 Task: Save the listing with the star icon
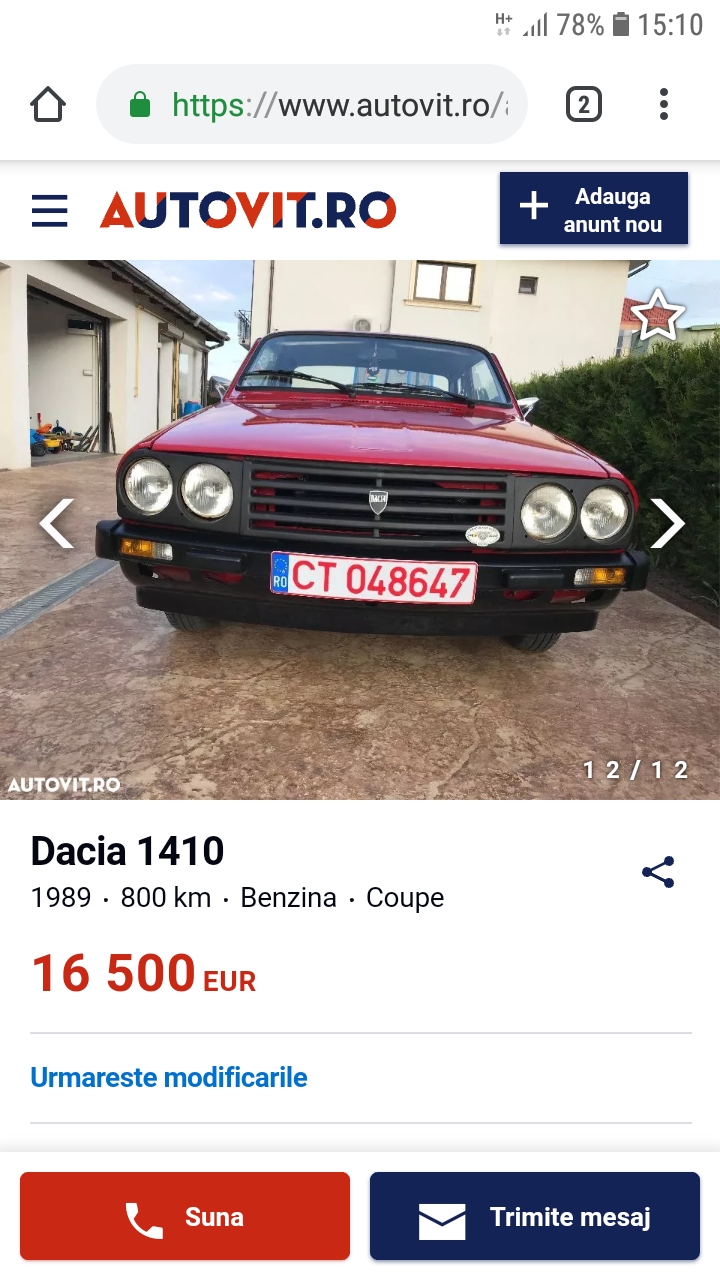click(x=658, y=316)
